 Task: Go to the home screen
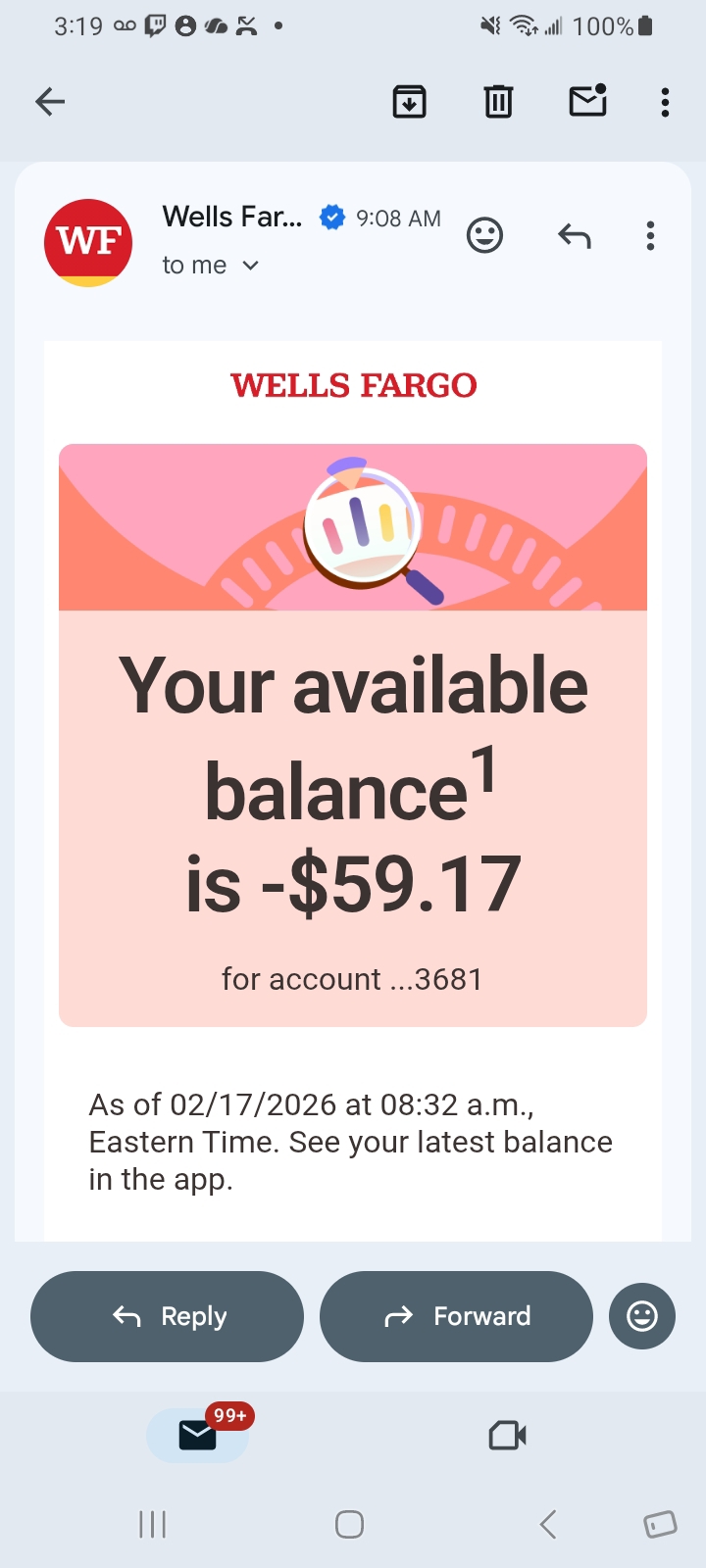tap(349, 1524)
